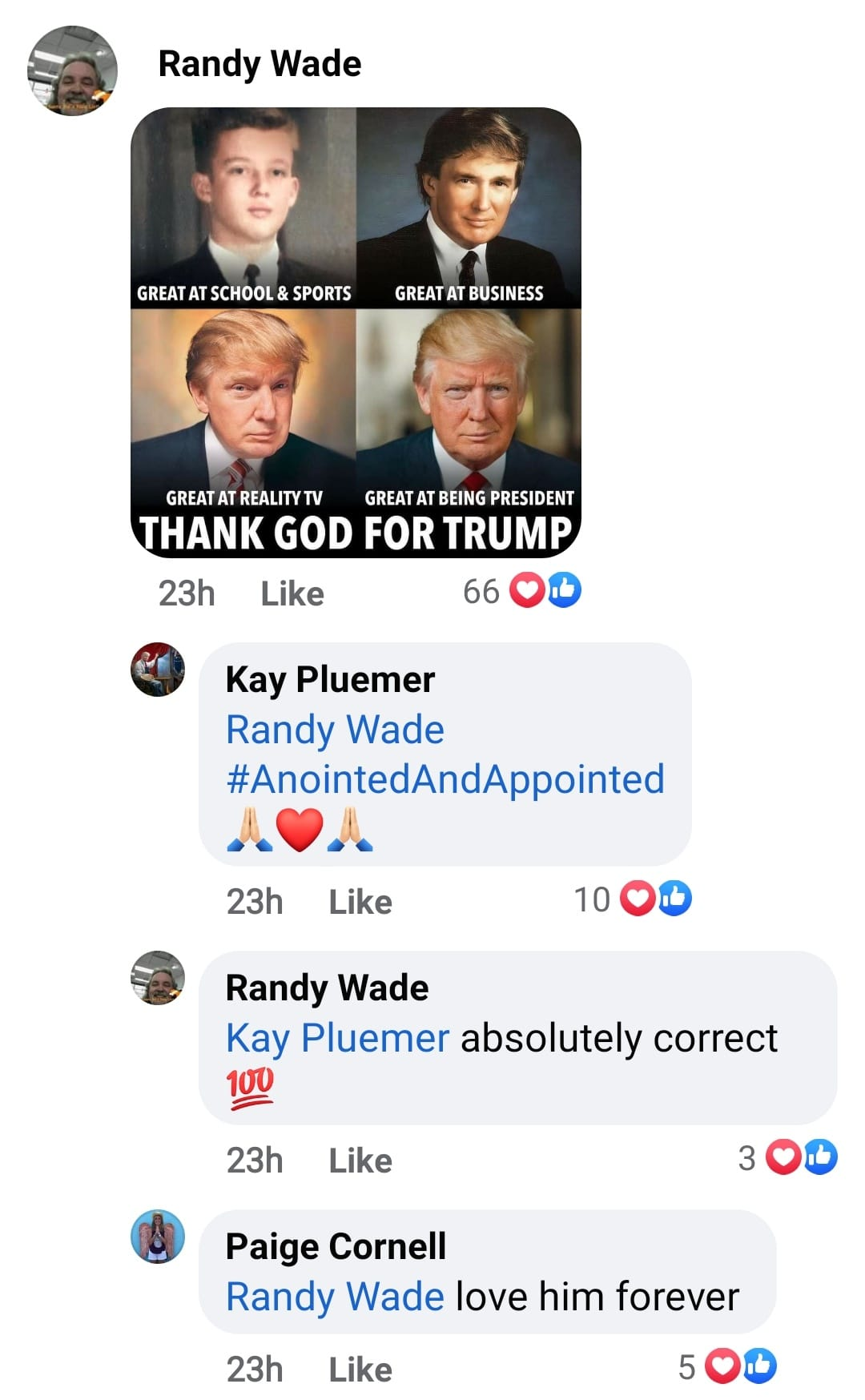
Task: Like Kay Pluemer's comment
Action: pos(360,902)
